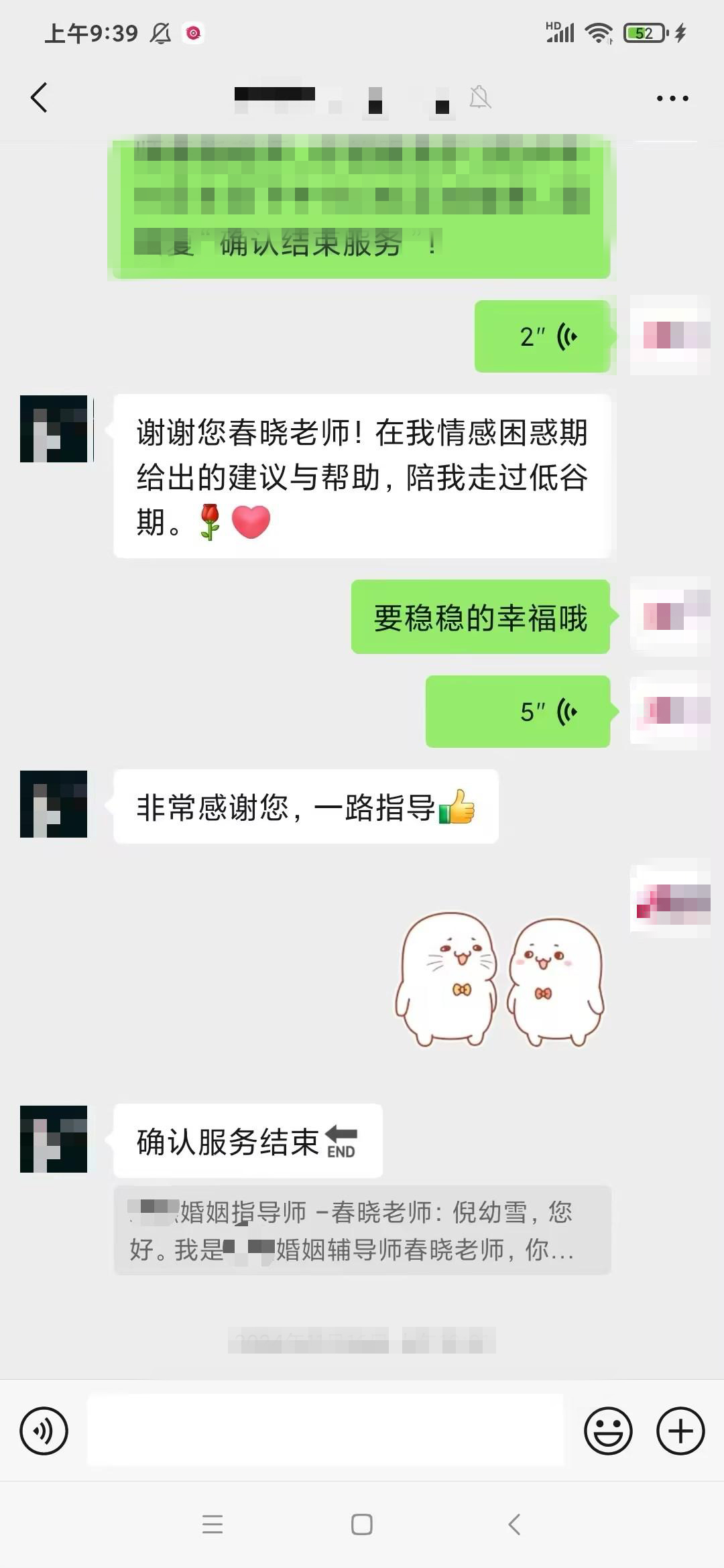This screenshot has width=724, height=1568.
Task: Tap the system home button
Action: pos(362,1524)
